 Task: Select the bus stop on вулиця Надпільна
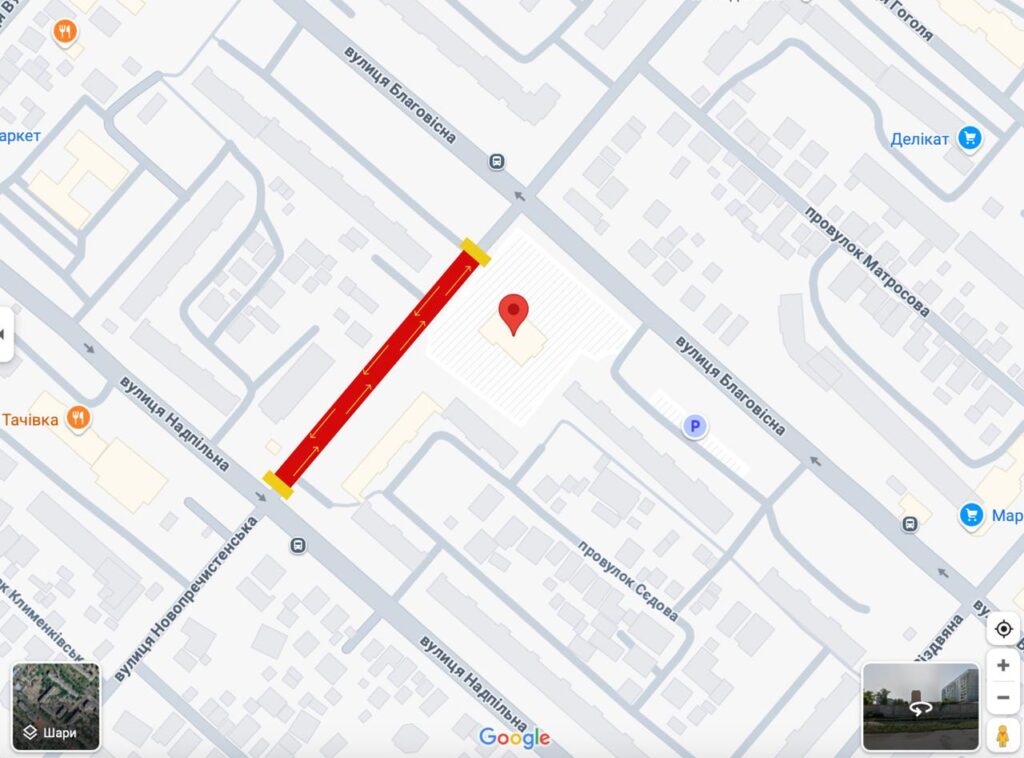coord(297,545)
